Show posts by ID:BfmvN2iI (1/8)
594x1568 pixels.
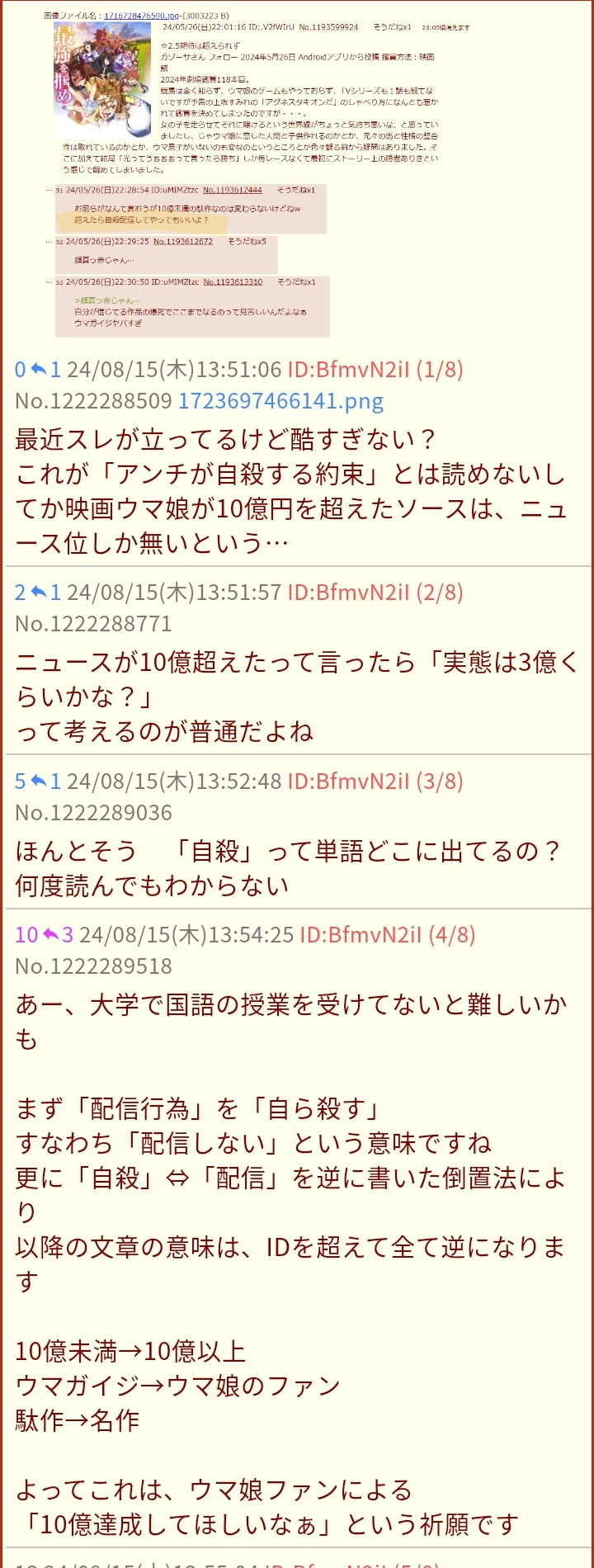click(x=375, y=369)
